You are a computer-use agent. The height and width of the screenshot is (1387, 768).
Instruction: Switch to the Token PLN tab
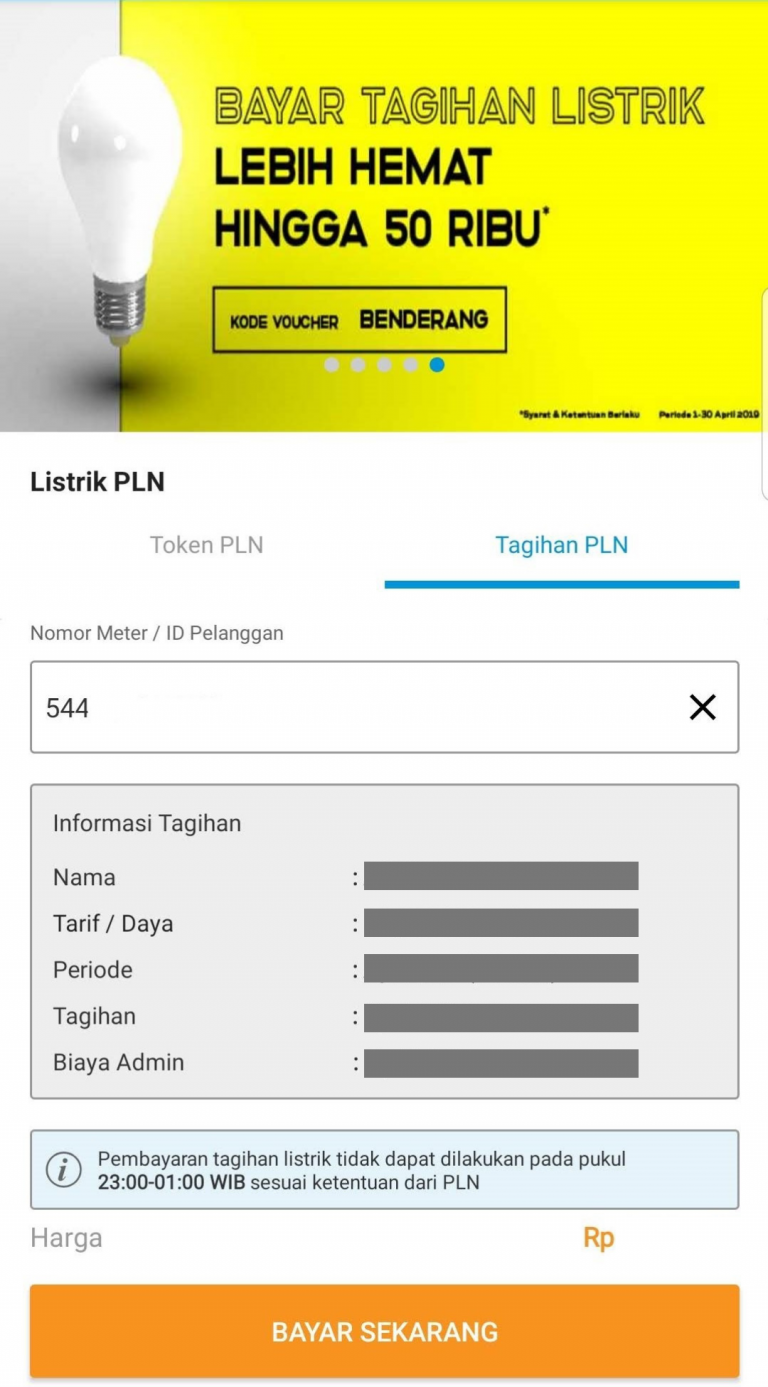coord(206,545)
